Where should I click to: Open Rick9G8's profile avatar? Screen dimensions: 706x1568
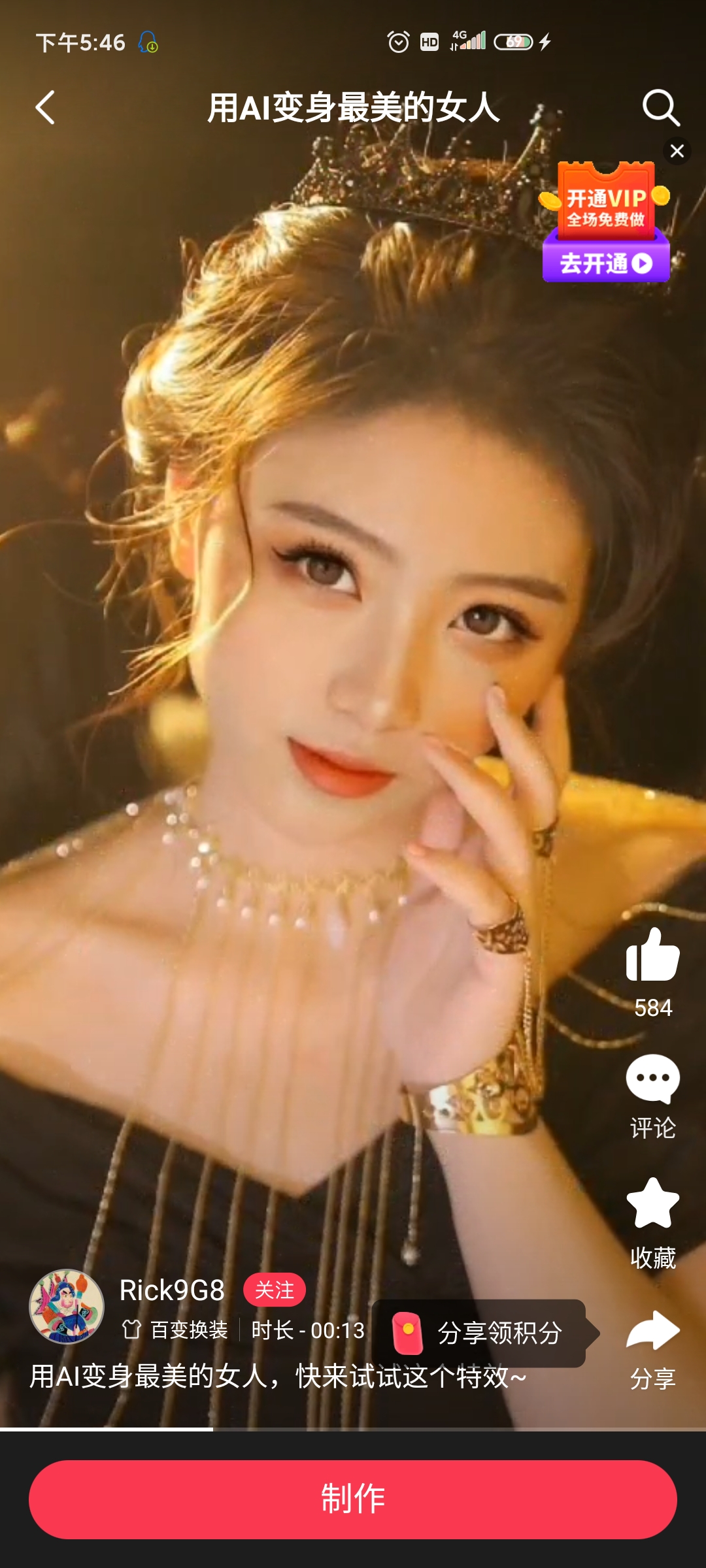point(67,1307)
